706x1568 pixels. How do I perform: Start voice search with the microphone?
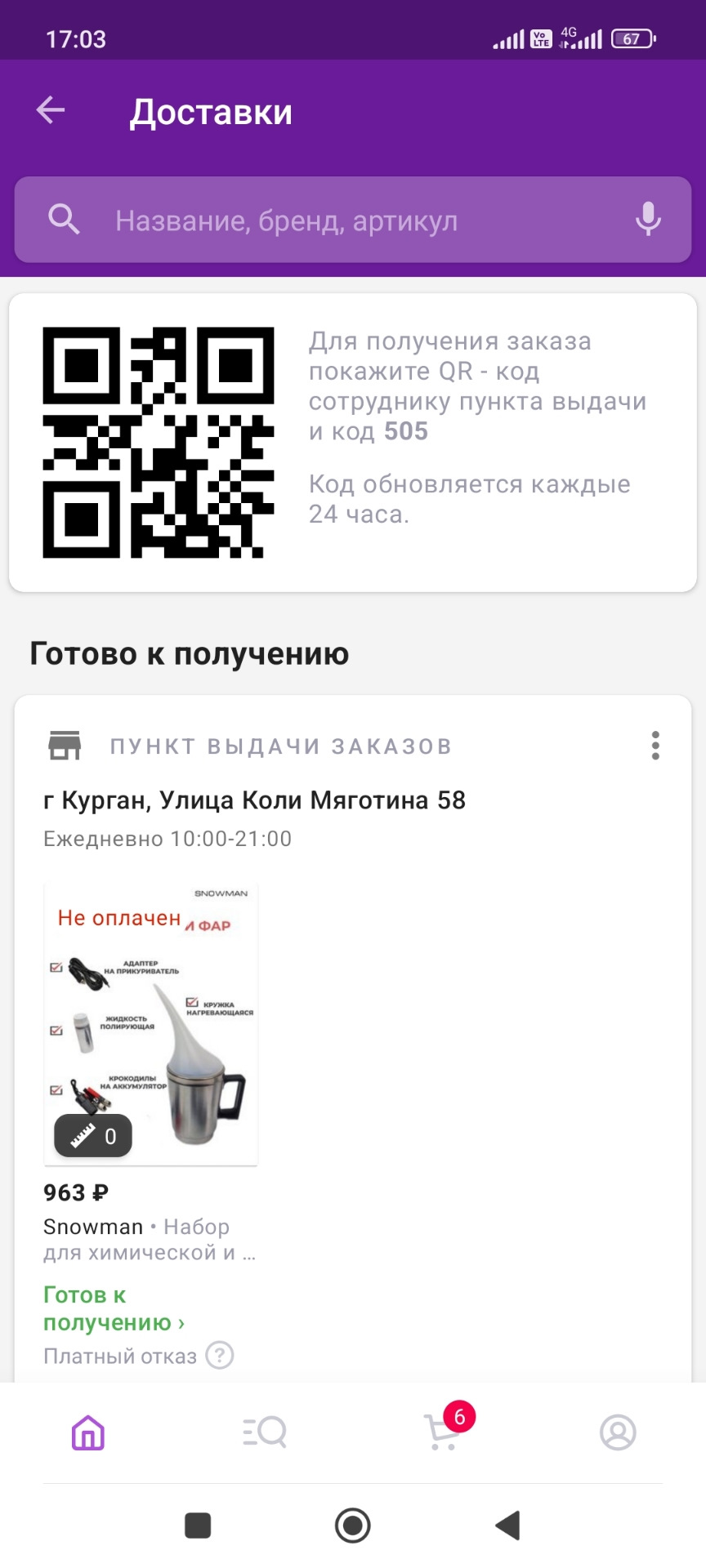tap(648, 220)
